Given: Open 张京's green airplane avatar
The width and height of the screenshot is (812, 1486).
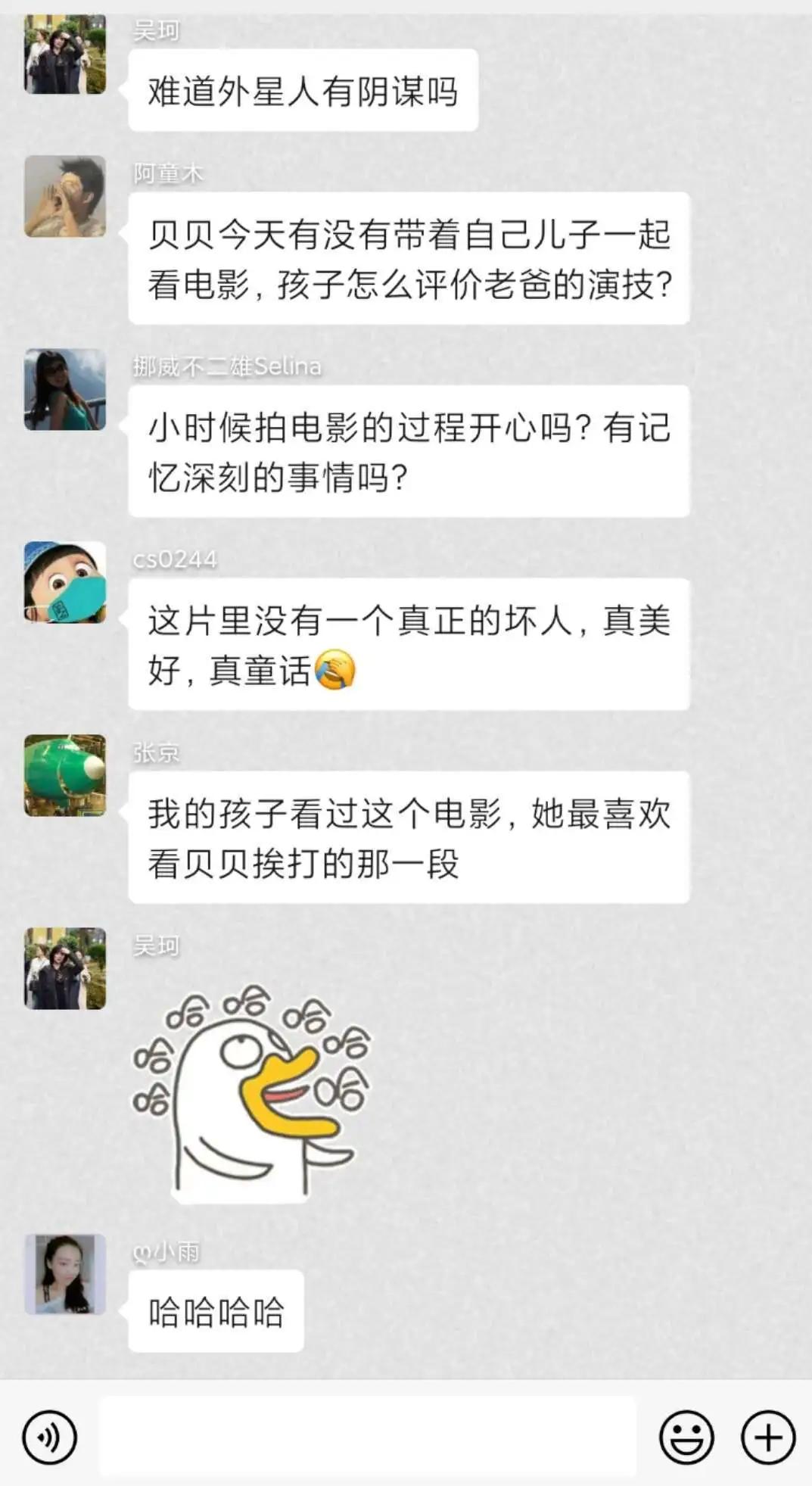Looking at the screenshot, I should tap(65, 775).
